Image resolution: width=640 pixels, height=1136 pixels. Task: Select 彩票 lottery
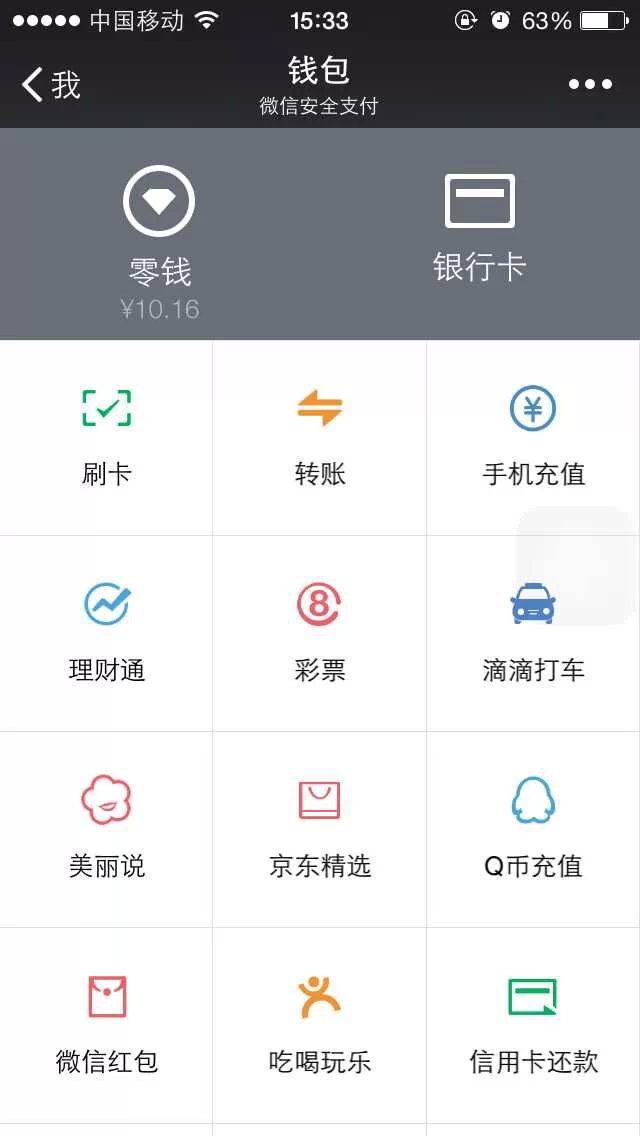pos(320,632)
